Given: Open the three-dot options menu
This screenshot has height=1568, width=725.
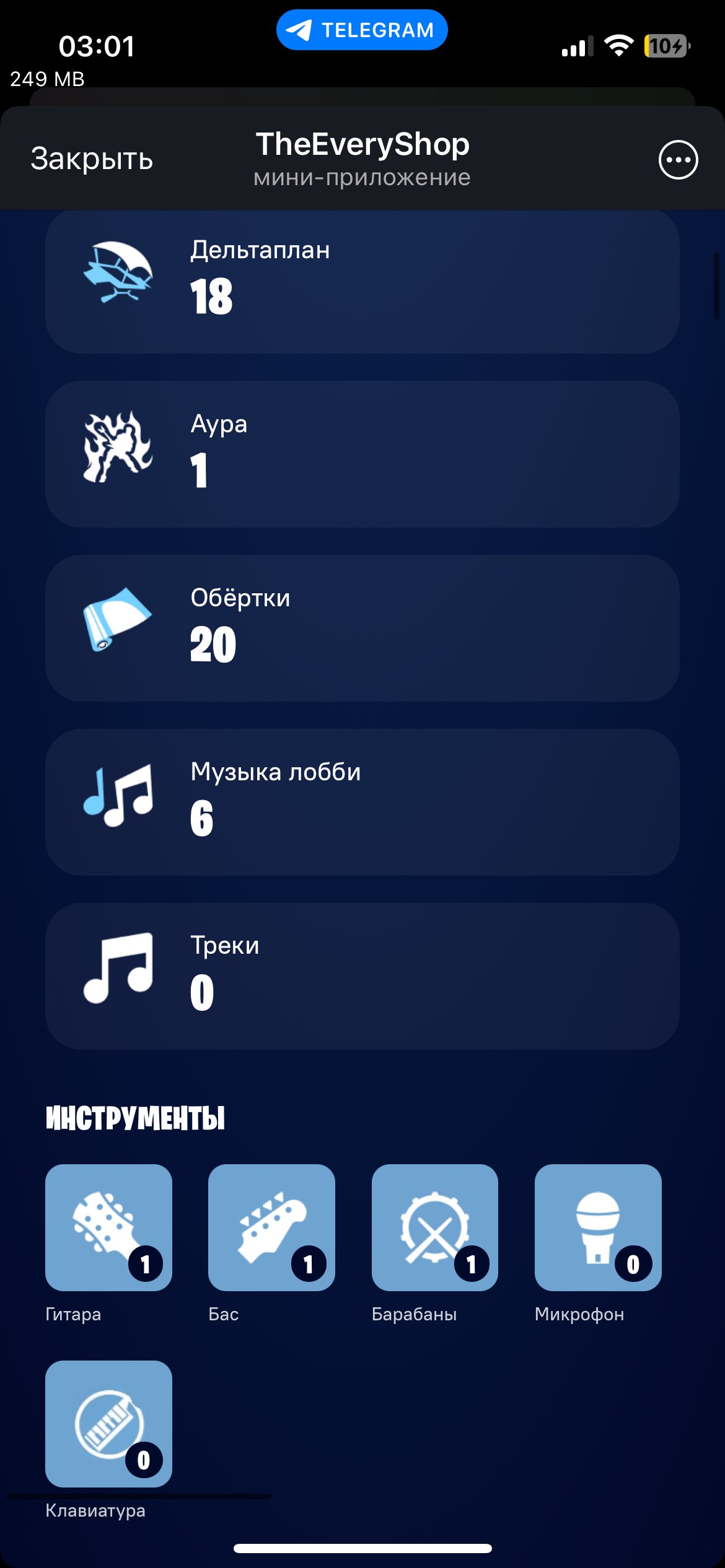Looking at the screenshot, I should coord(678,160).
